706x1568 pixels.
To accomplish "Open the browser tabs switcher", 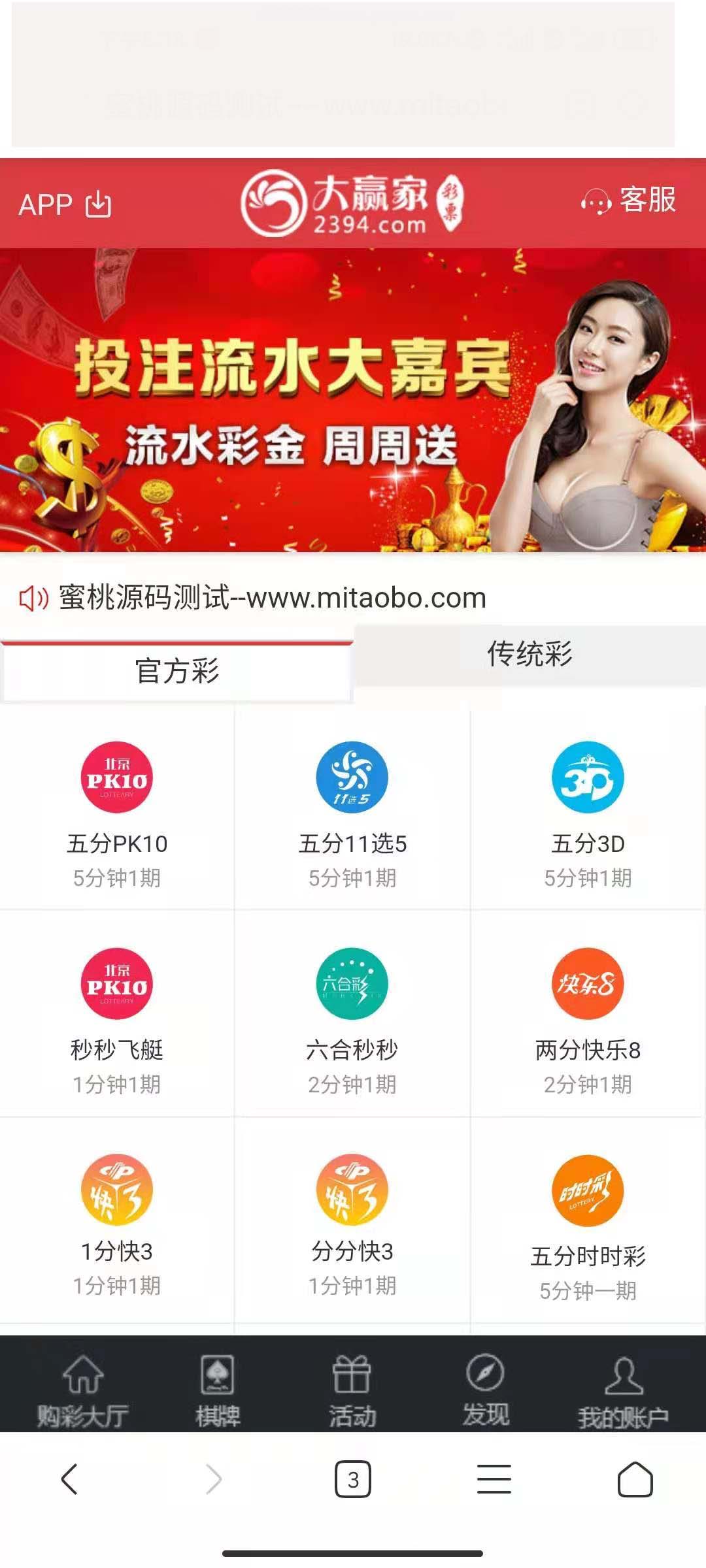I will [353, 1479].
